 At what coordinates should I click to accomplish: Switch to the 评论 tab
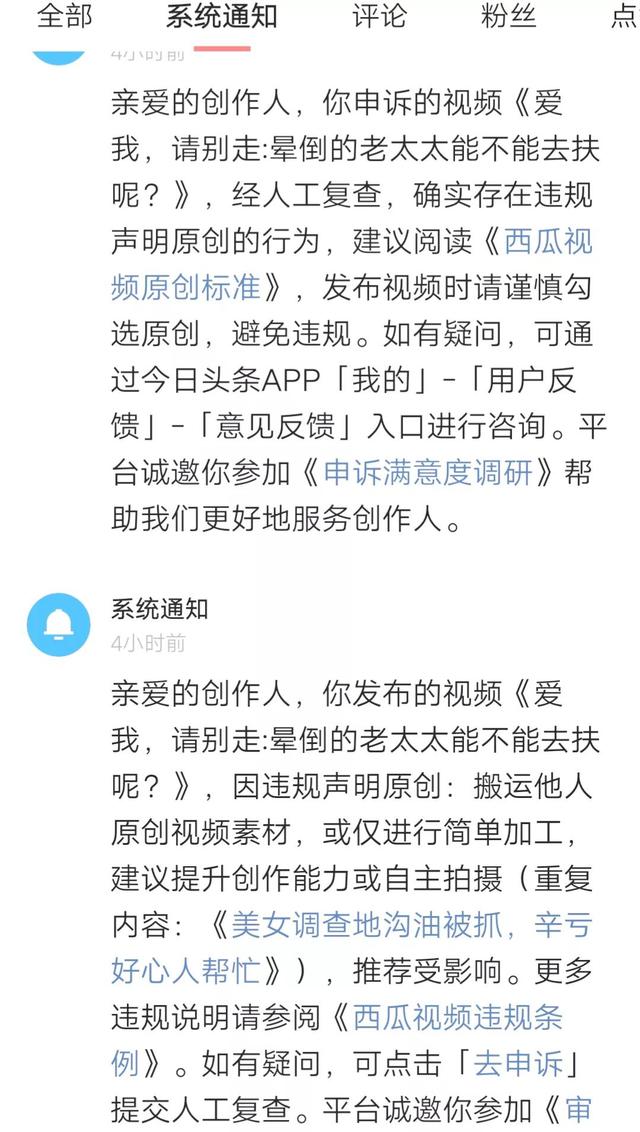pos(379,17)
